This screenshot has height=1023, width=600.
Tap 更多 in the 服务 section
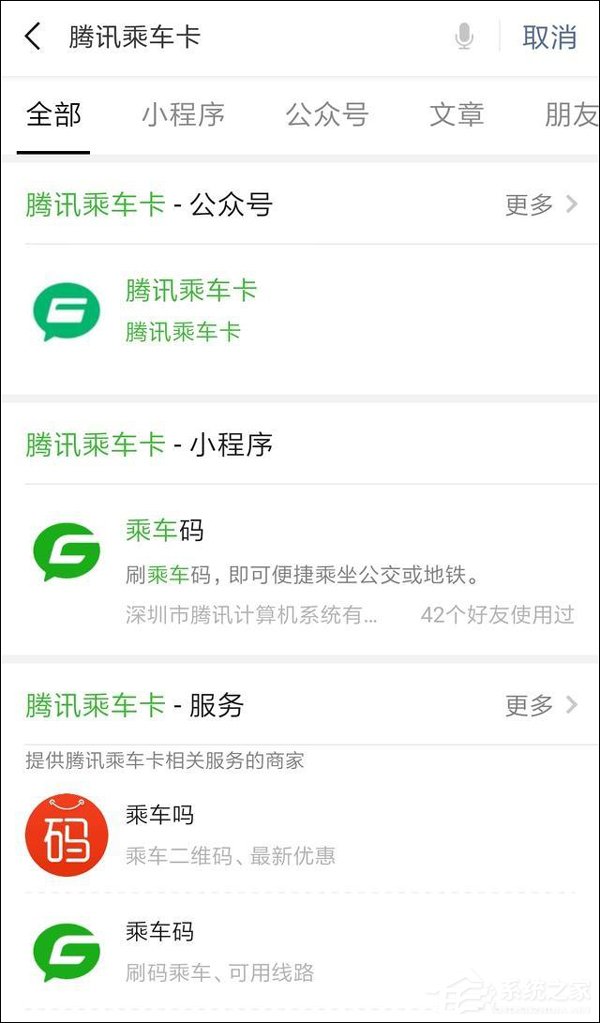tap(541, 705)
